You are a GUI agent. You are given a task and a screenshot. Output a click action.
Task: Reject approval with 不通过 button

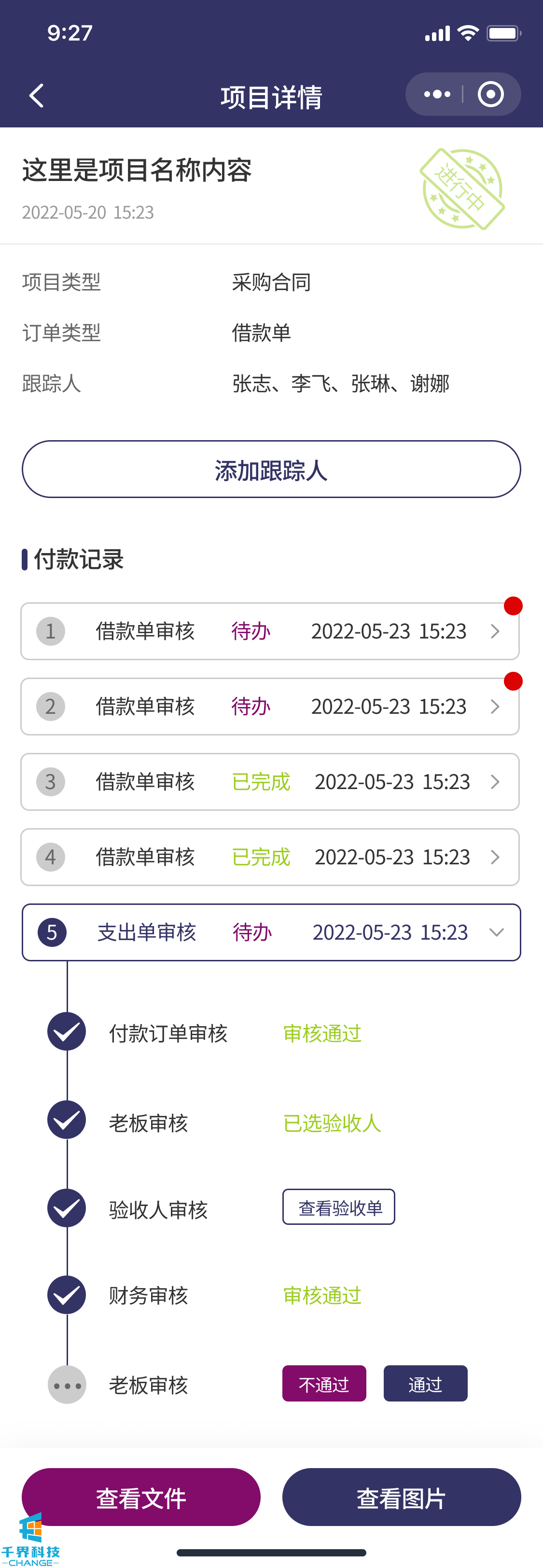[x=324, y=1384]
